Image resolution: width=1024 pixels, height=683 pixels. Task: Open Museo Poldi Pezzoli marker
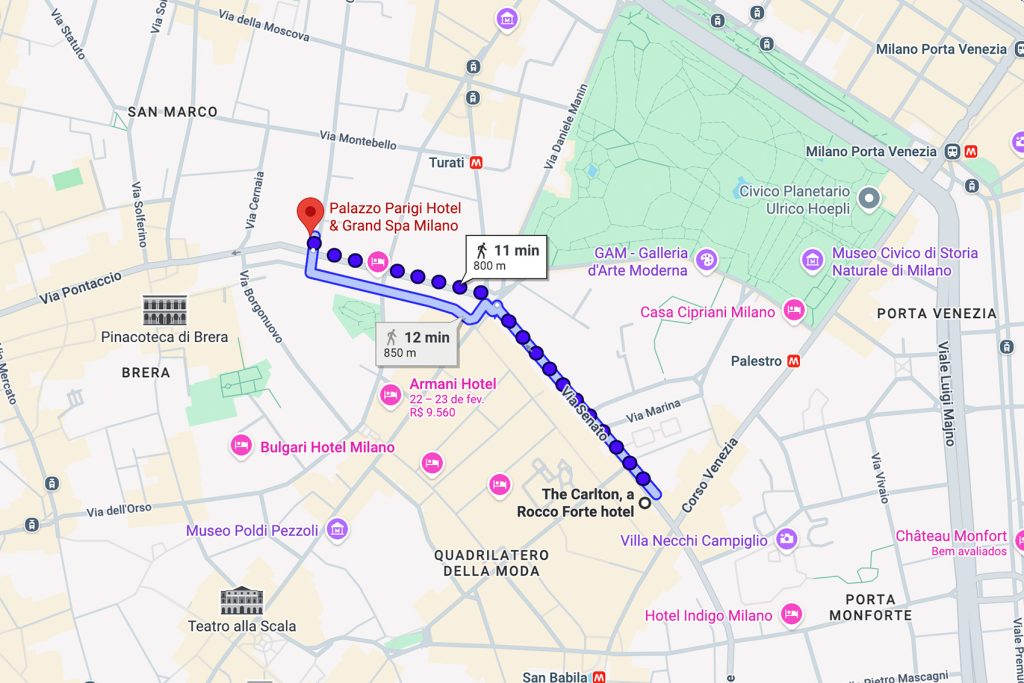coord(337,529)
